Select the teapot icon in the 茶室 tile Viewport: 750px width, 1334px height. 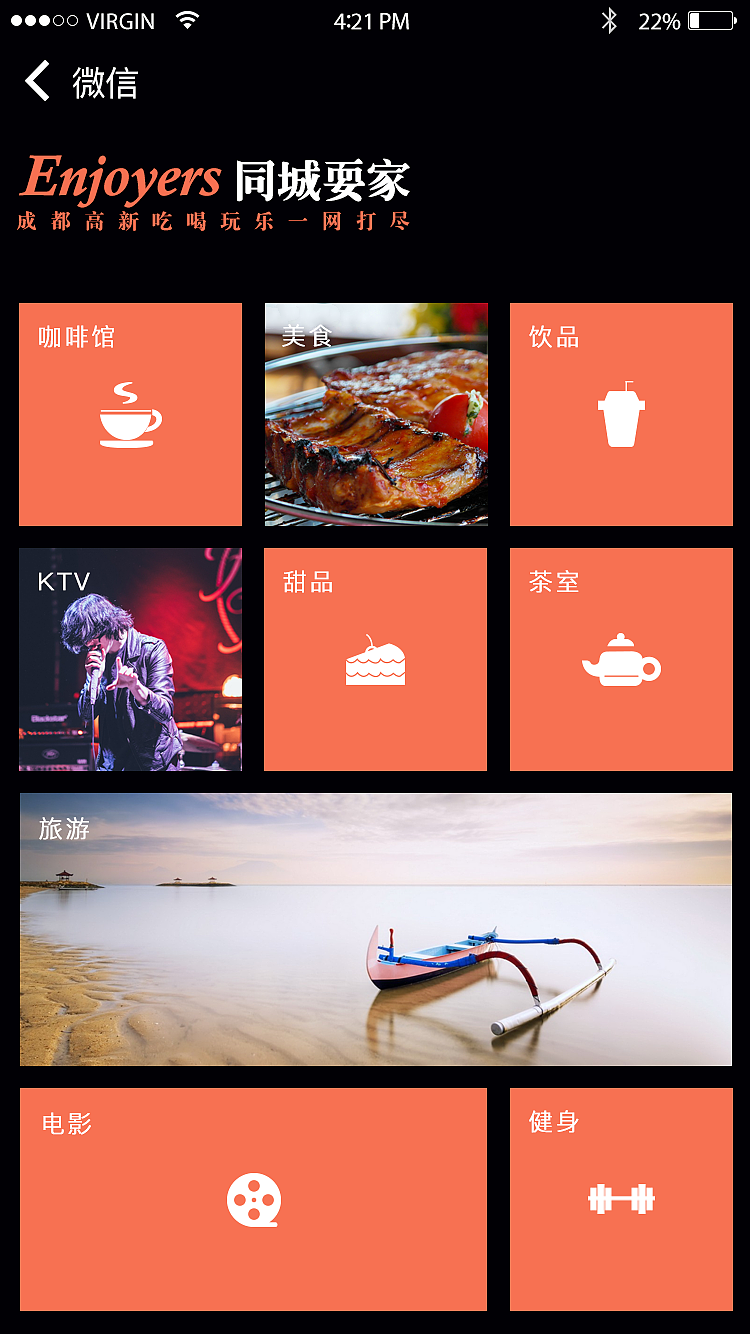coord(621,658)
